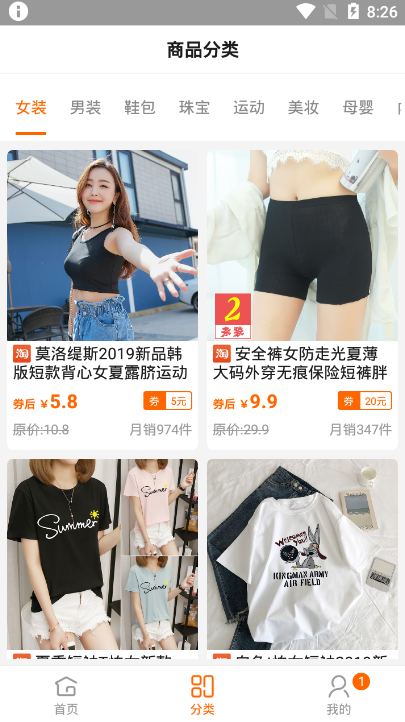Open the 莫洛缇斯 短款背心 product card
The width and height of the screenshot is (405, 722).
point(102,299)
